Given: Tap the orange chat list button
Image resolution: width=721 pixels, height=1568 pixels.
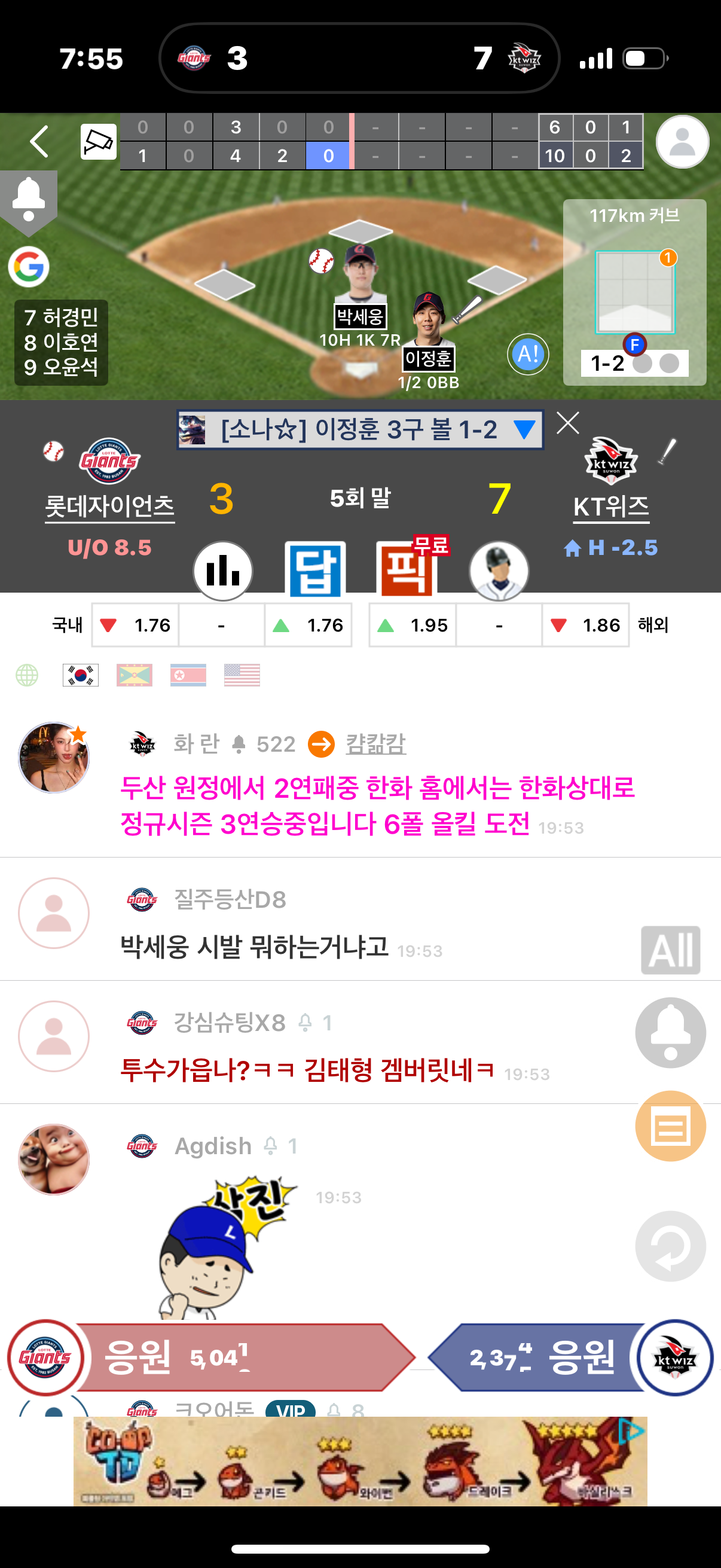Looking at the screenshot, I should pyautogui.click(x=670, y=1126).
